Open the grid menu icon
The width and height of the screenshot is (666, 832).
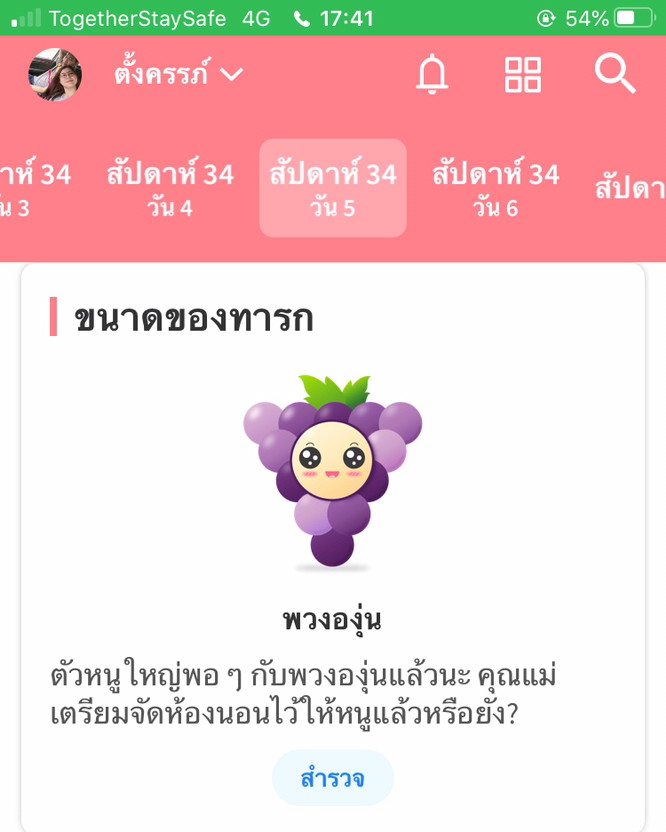click(522, 74)
